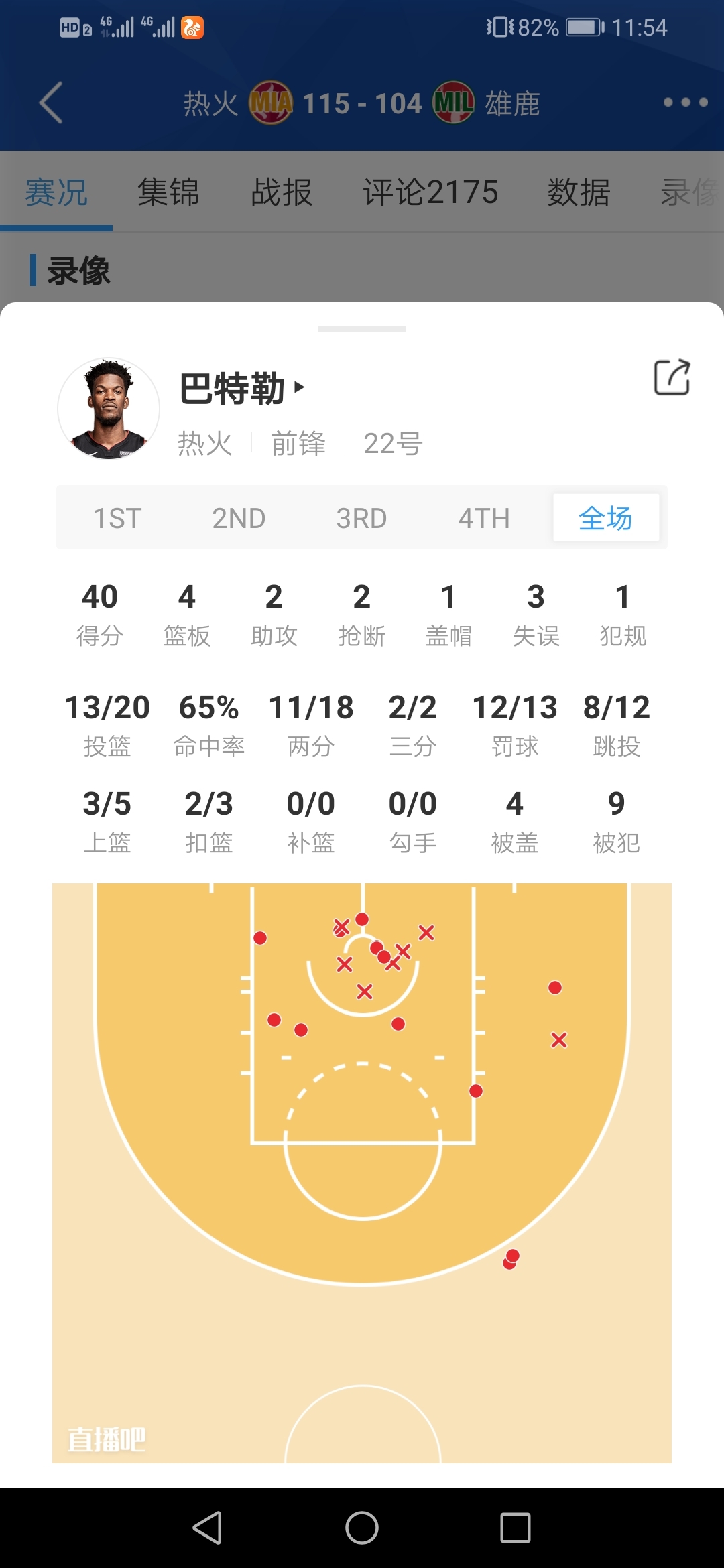Tap the system home button
This screenshot has width=724, height=1568.
362,1528
